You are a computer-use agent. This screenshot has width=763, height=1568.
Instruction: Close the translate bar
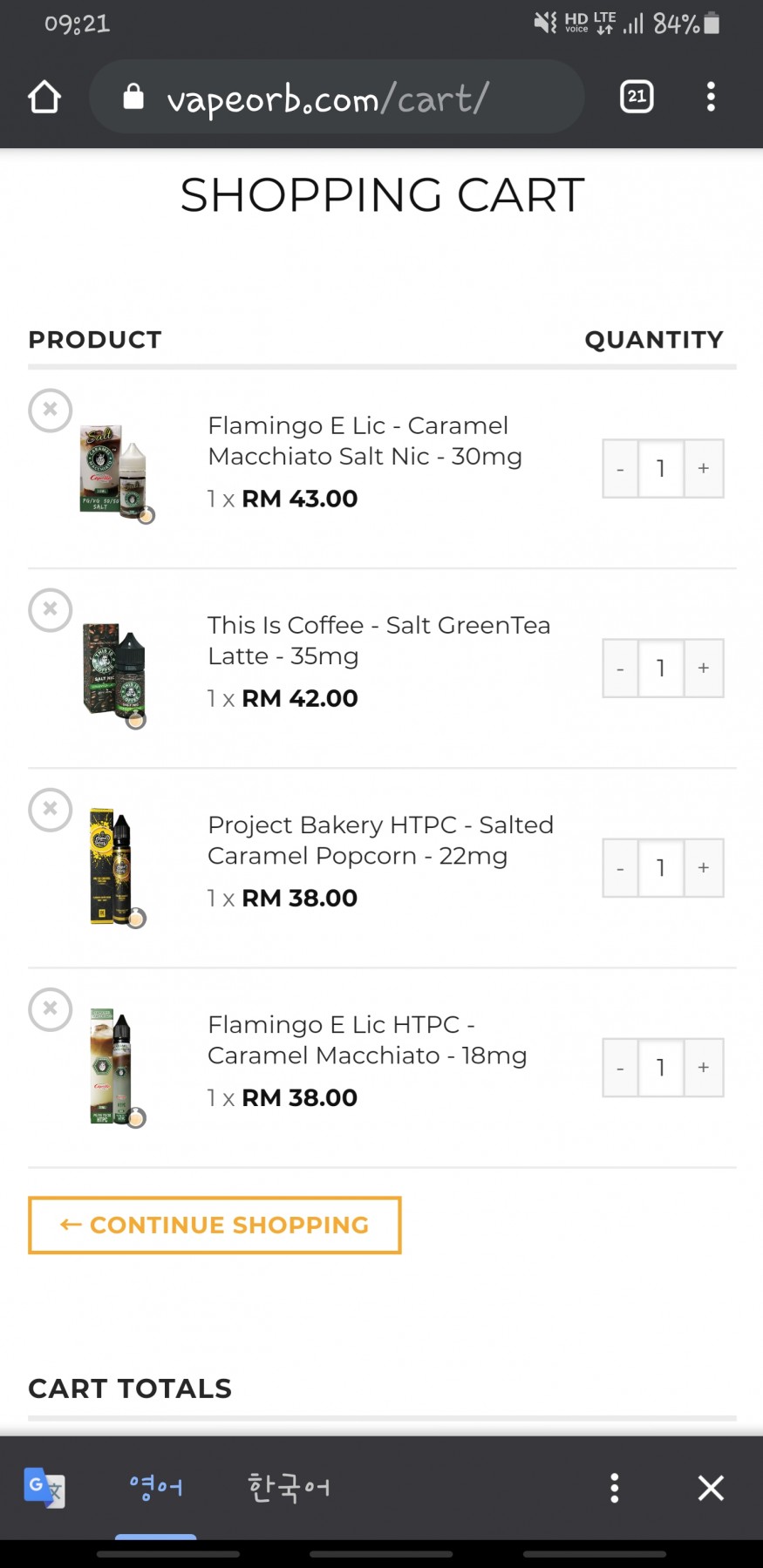[711, 1488]
